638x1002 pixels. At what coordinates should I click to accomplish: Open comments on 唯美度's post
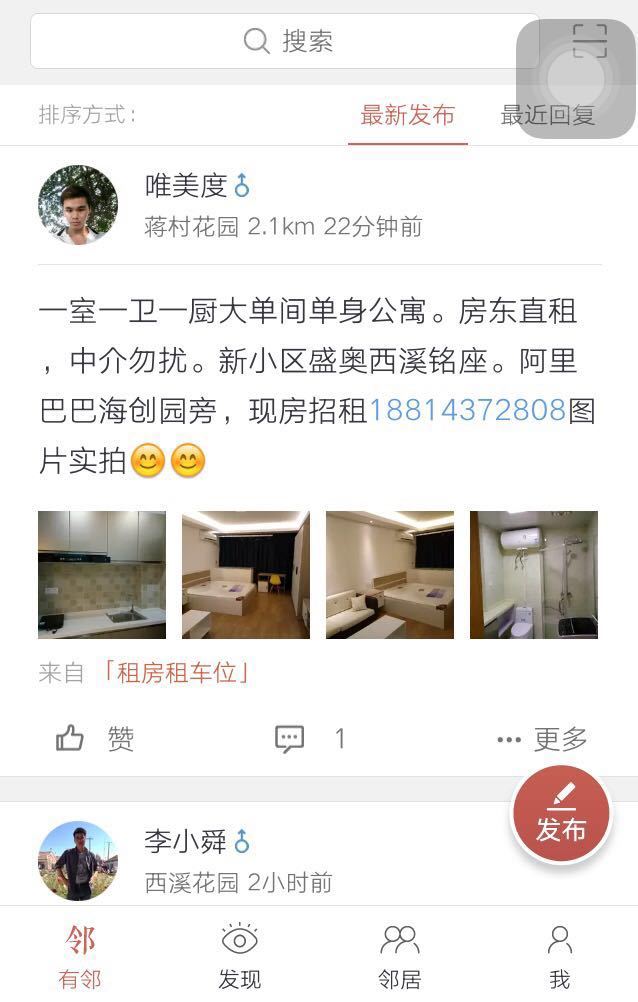coord(309,739)
